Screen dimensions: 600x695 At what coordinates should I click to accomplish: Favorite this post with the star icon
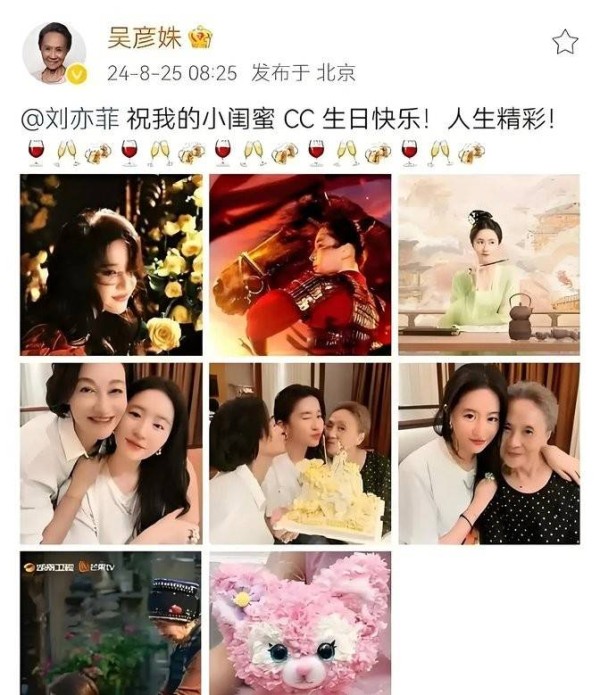[x=565, y=41]
